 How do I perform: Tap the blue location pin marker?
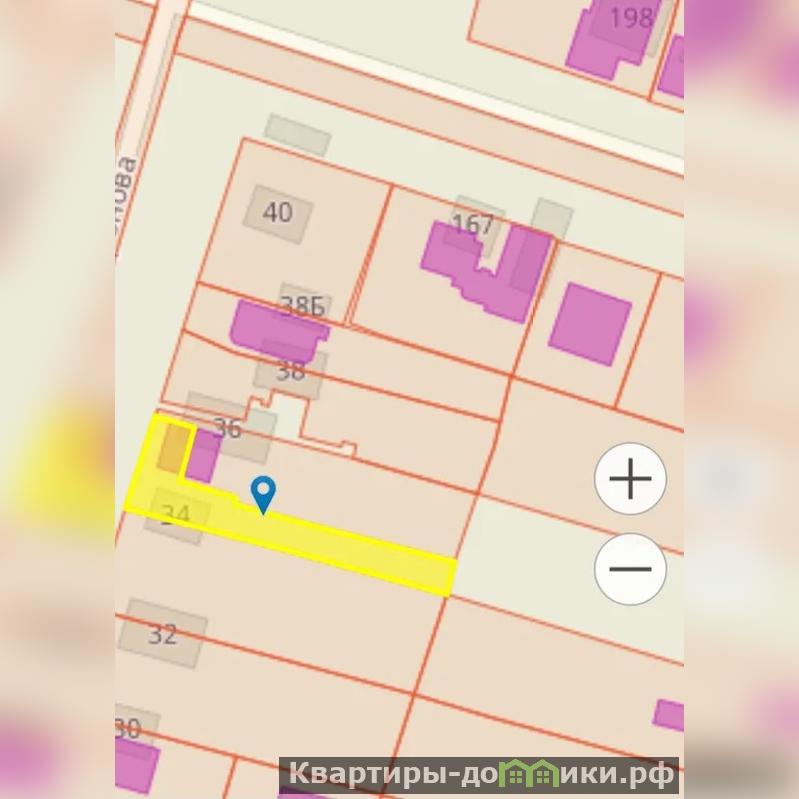(263, 493)
